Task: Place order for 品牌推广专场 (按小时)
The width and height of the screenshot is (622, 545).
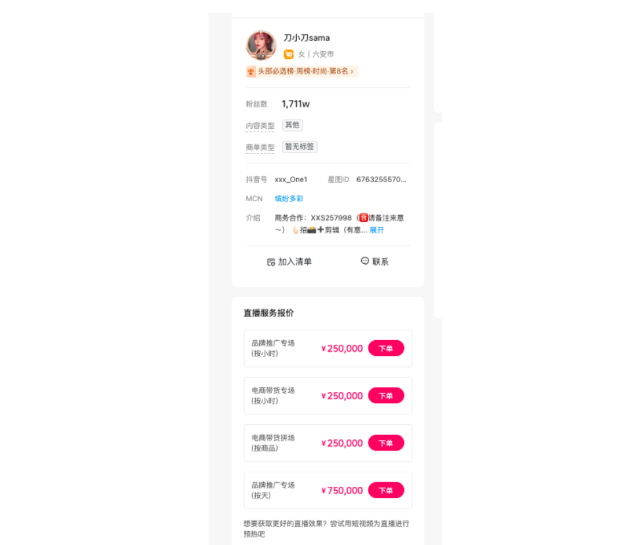Action: coord(386,348)
